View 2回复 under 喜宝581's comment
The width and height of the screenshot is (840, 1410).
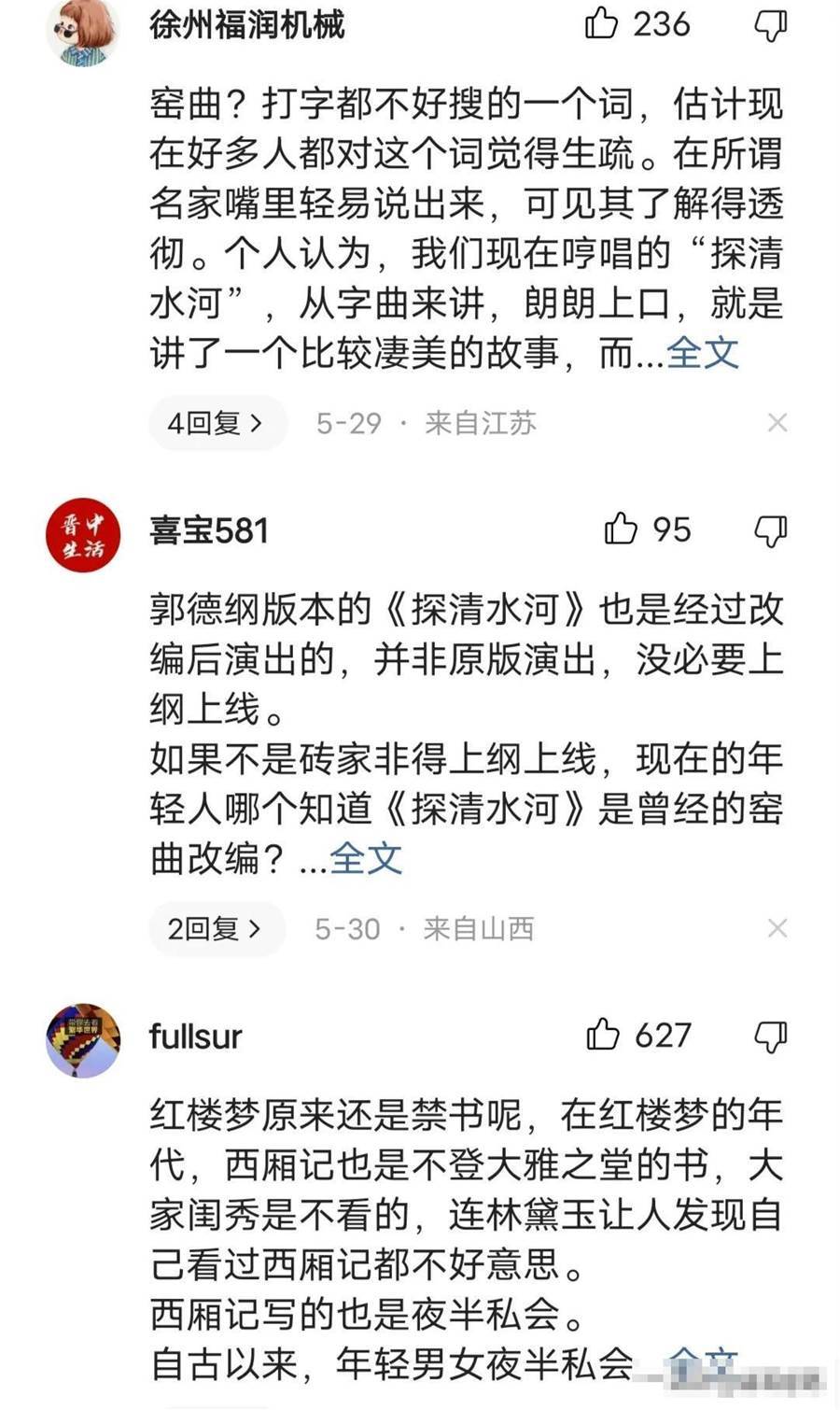[x=216, y=928]
